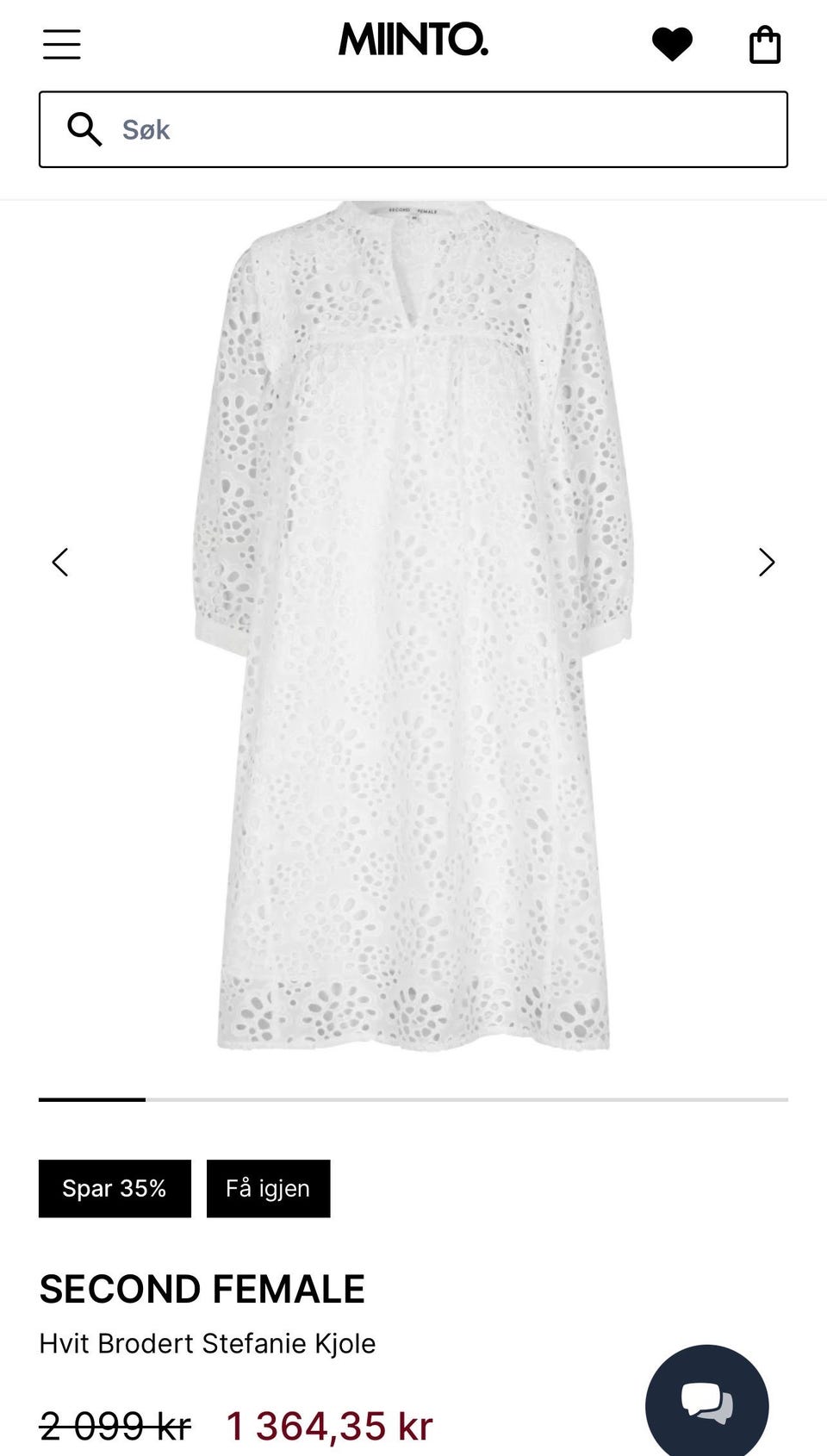The width and height of the screenshot is (827, 1456).
Task: Open the Second Female brand page
Action: click(x=202, y=1290)
